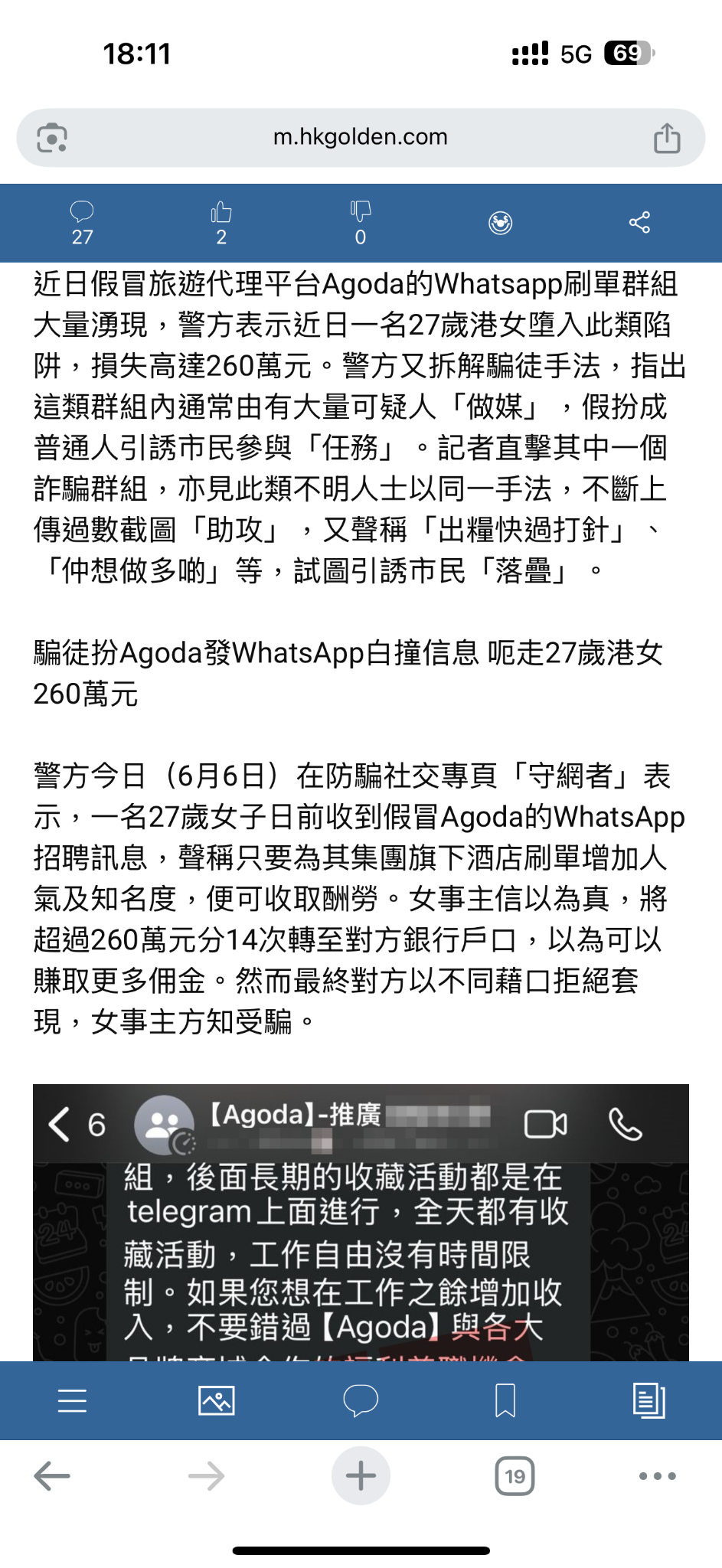Go back to the previous browser page

pyautogui.click(x=53, y=1475)
